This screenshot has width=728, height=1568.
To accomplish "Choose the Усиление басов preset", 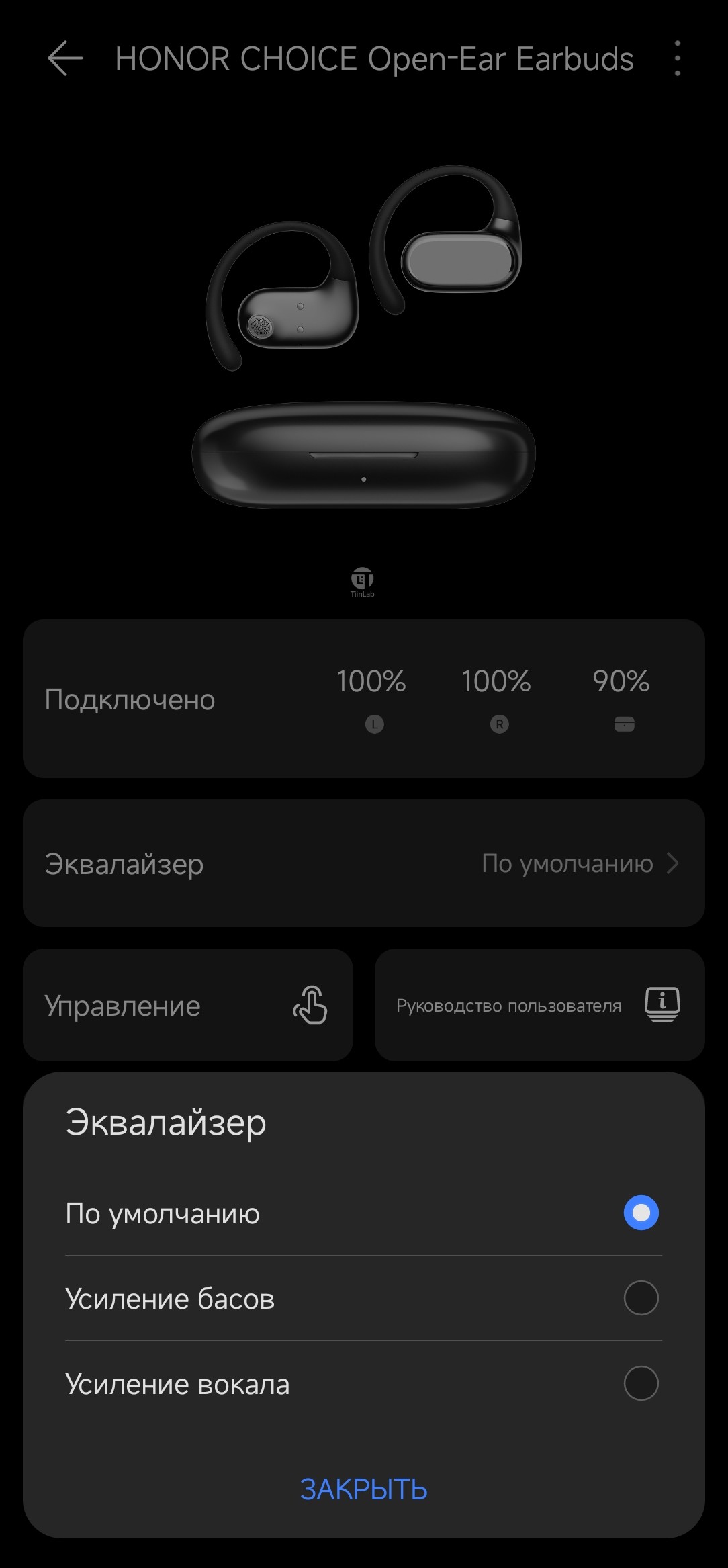I will 641,1298.
